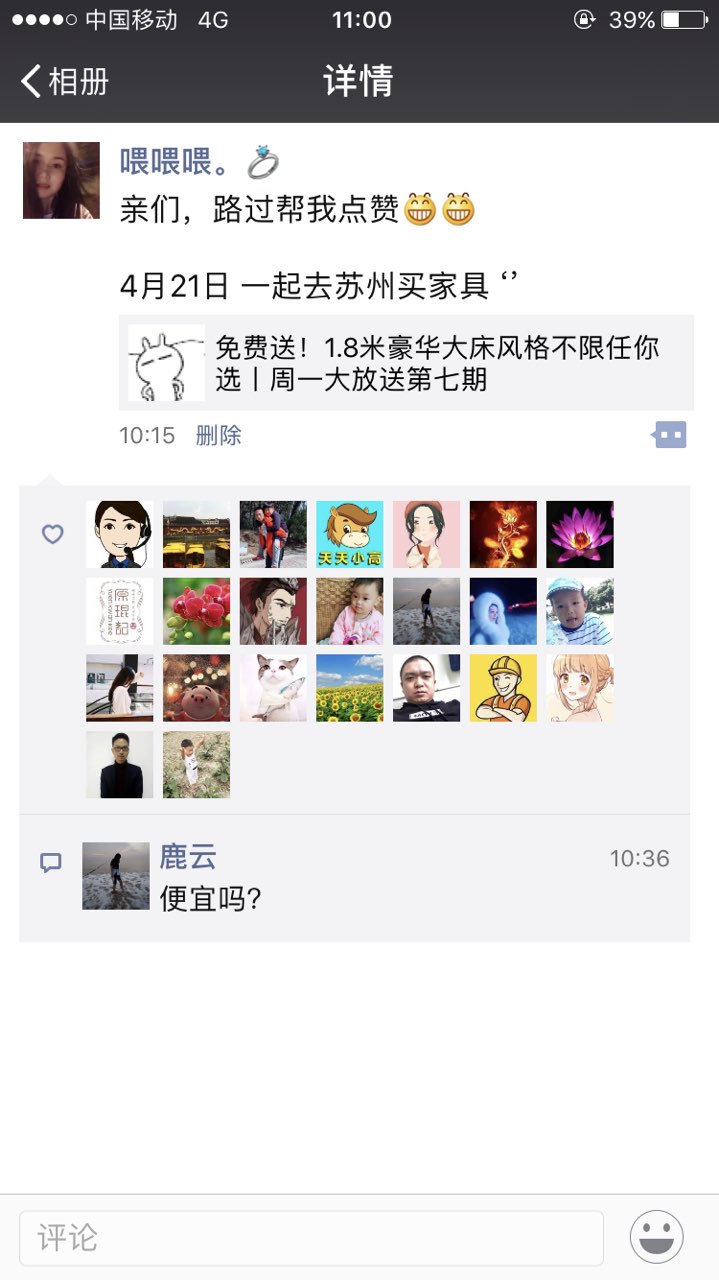The height and width of the screenshot is (1280, 719).
Task: Open the like and comment menu icon
Action: pos(669,435)
